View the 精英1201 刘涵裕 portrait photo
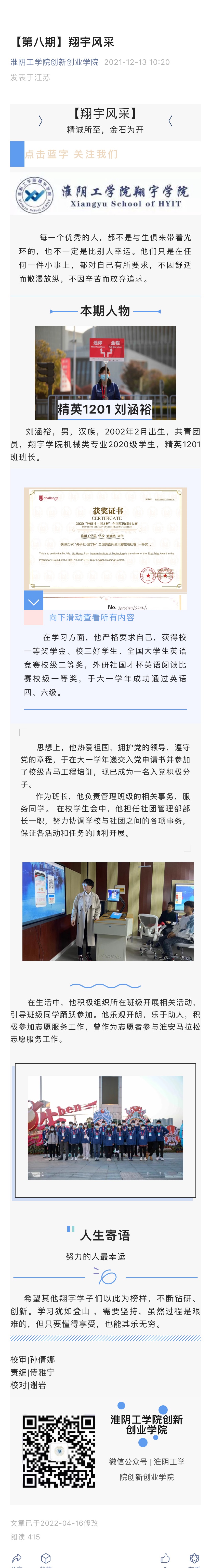The height and width of the screenshot is (1568, 211). point(105,372)
